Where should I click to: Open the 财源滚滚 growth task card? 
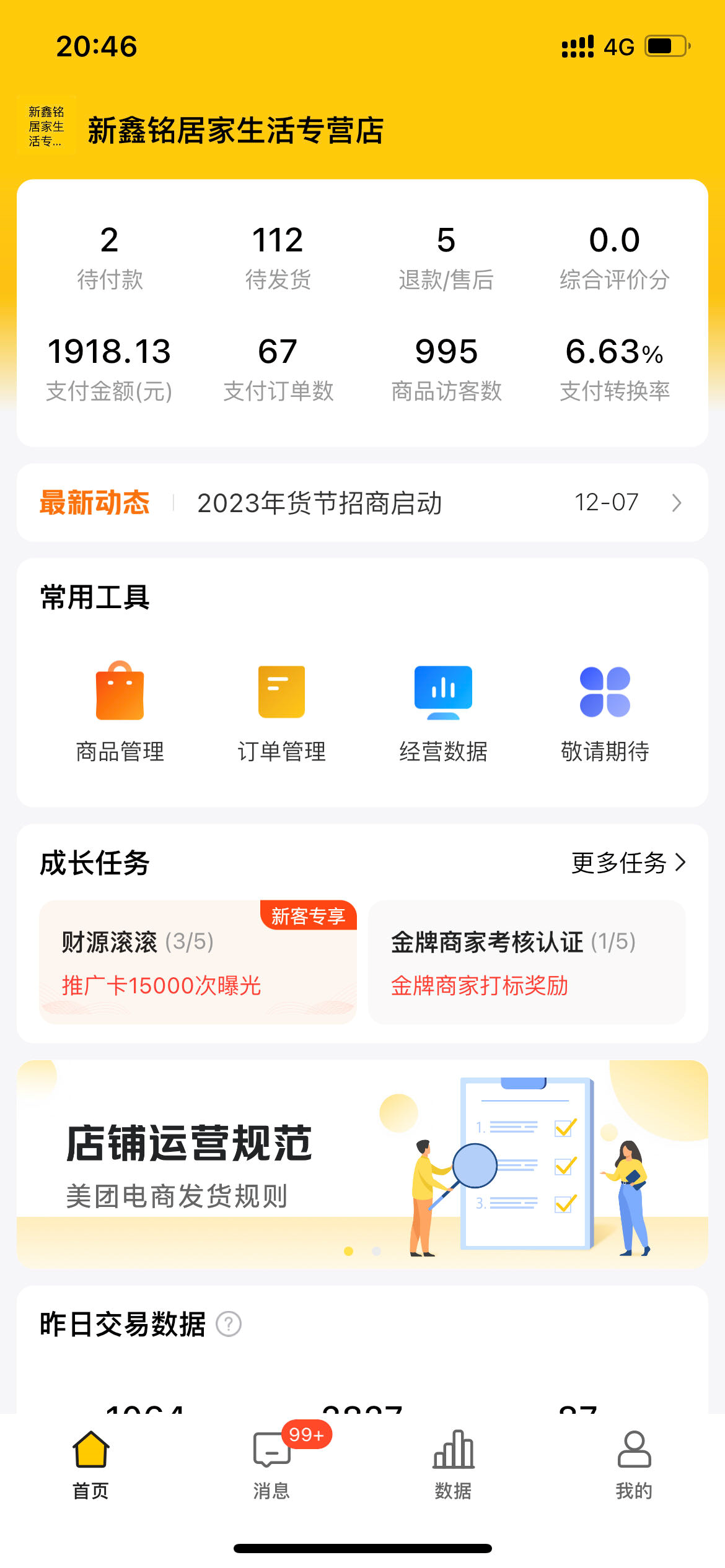pos(198,962)
